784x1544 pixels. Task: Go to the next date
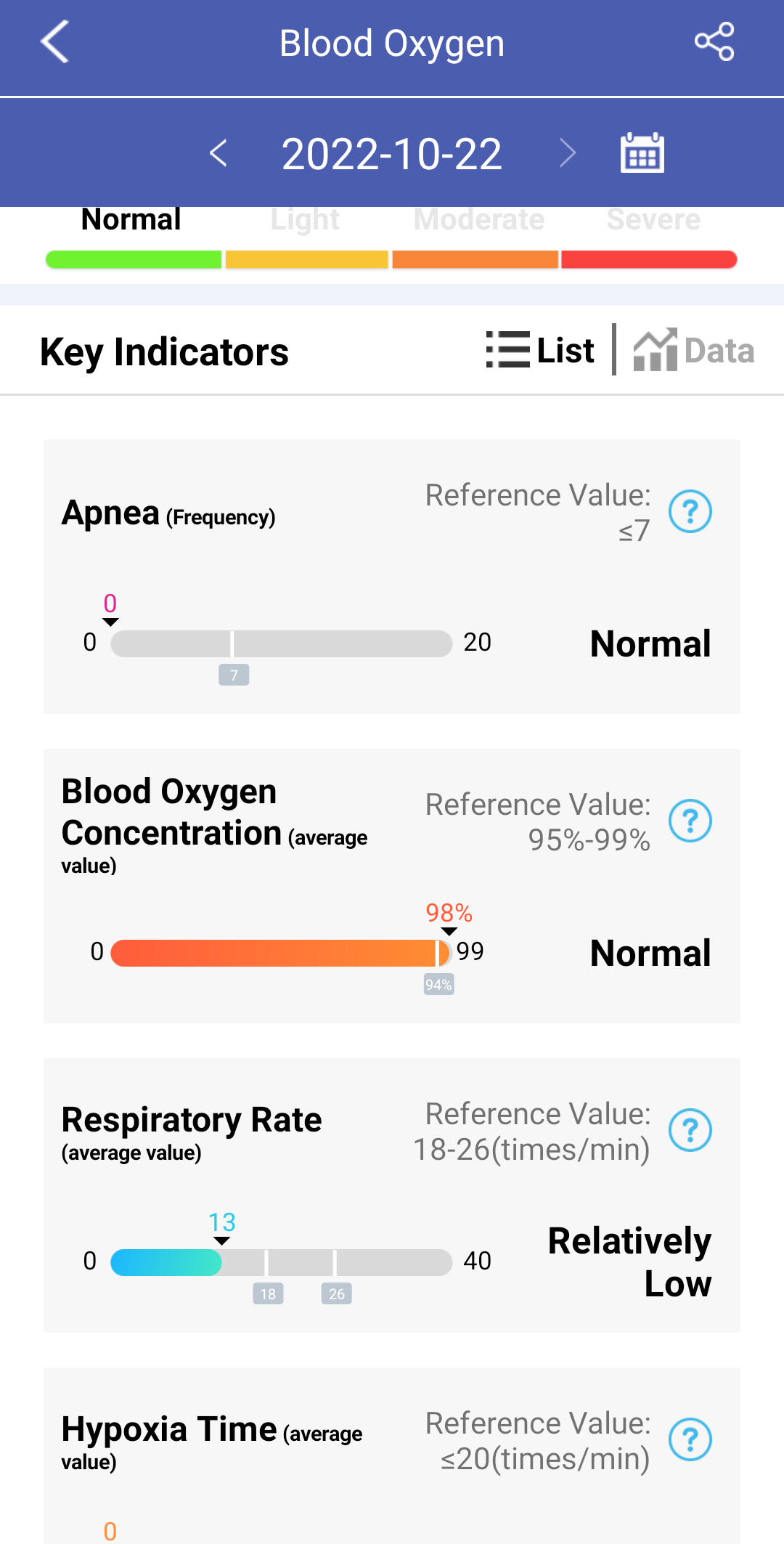(x=568, y=153)
